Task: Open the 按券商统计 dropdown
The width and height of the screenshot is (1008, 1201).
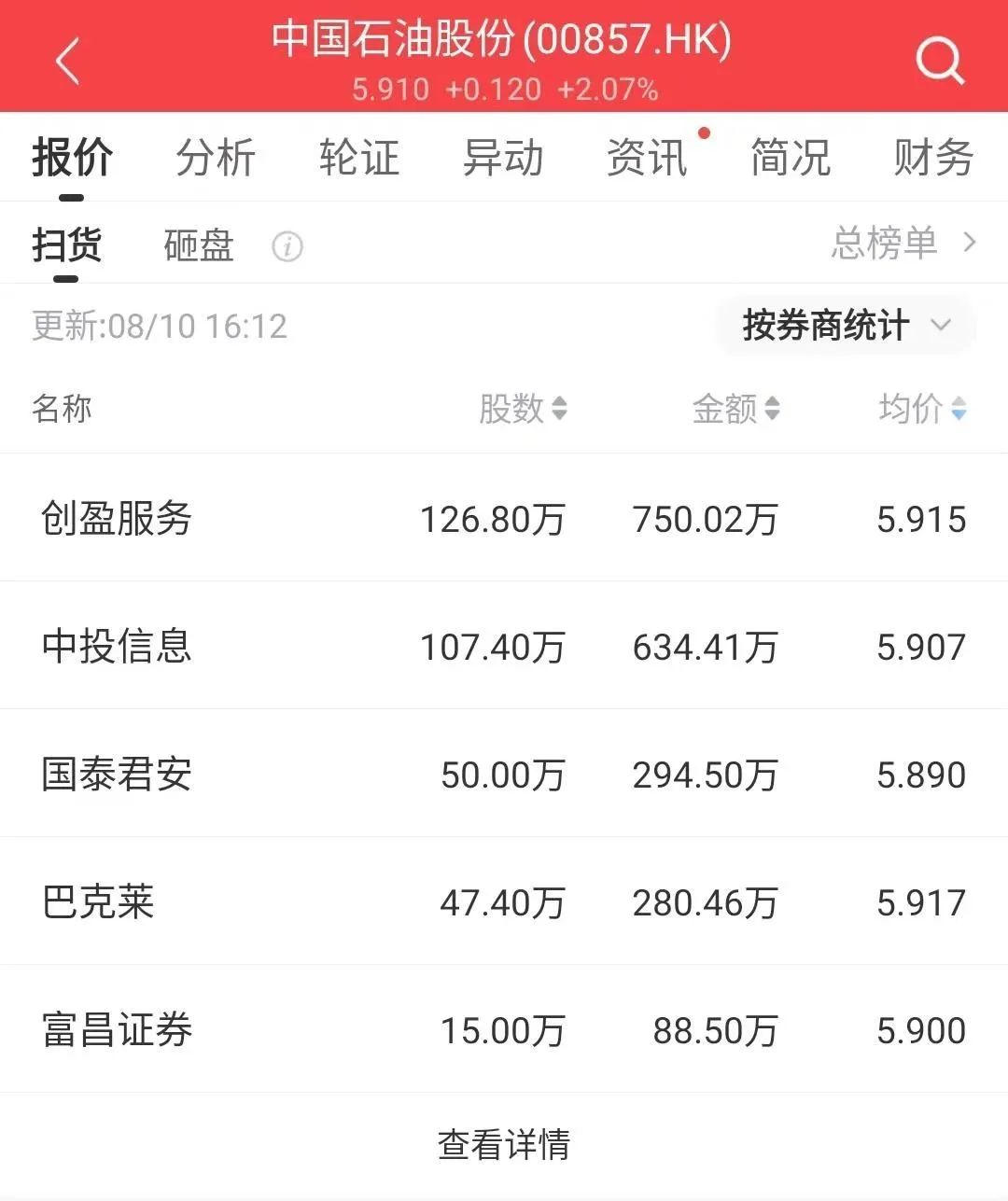Action: click(826, 326)
